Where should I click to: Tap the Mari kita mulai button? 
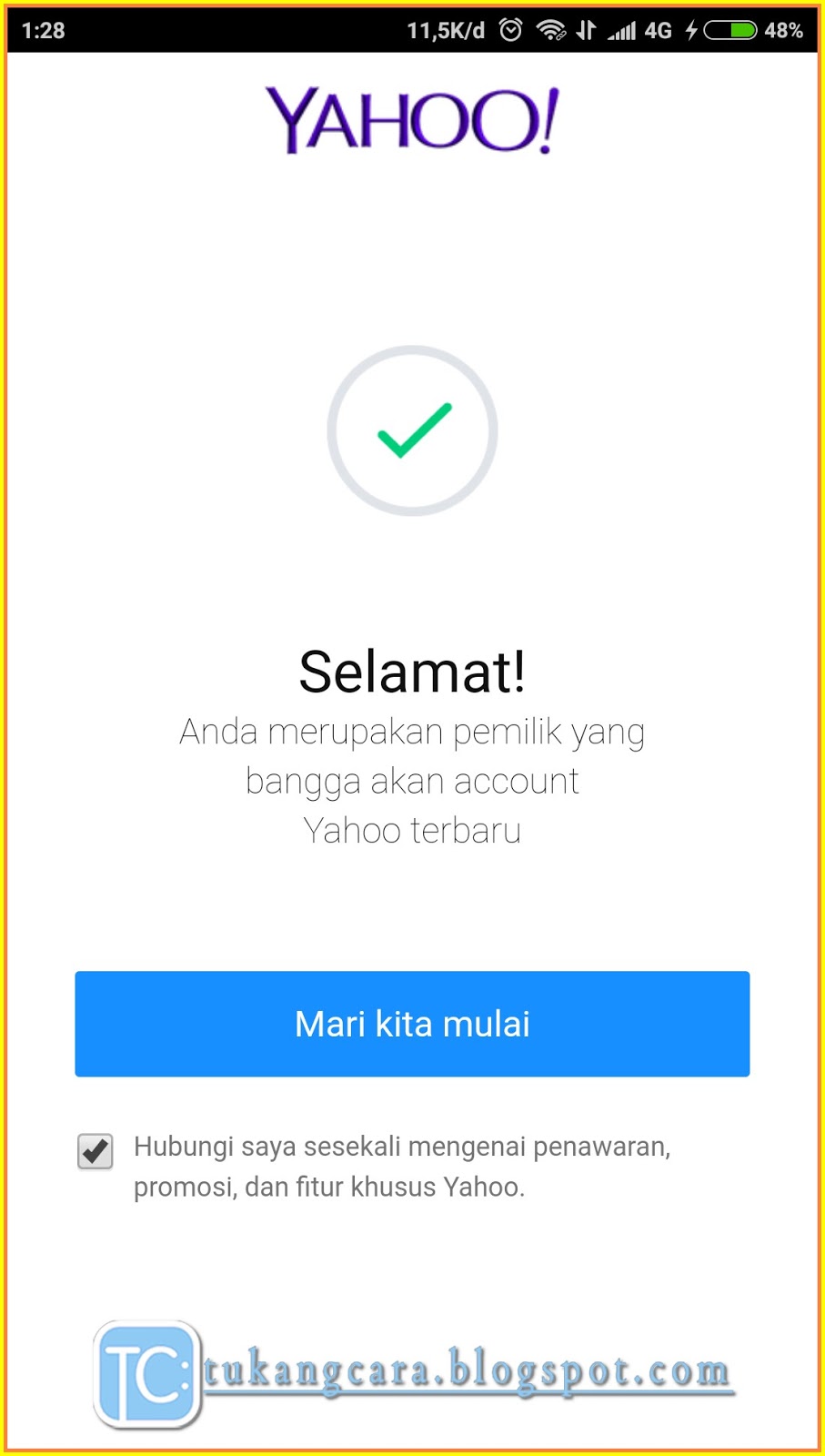coord(412,1024)
